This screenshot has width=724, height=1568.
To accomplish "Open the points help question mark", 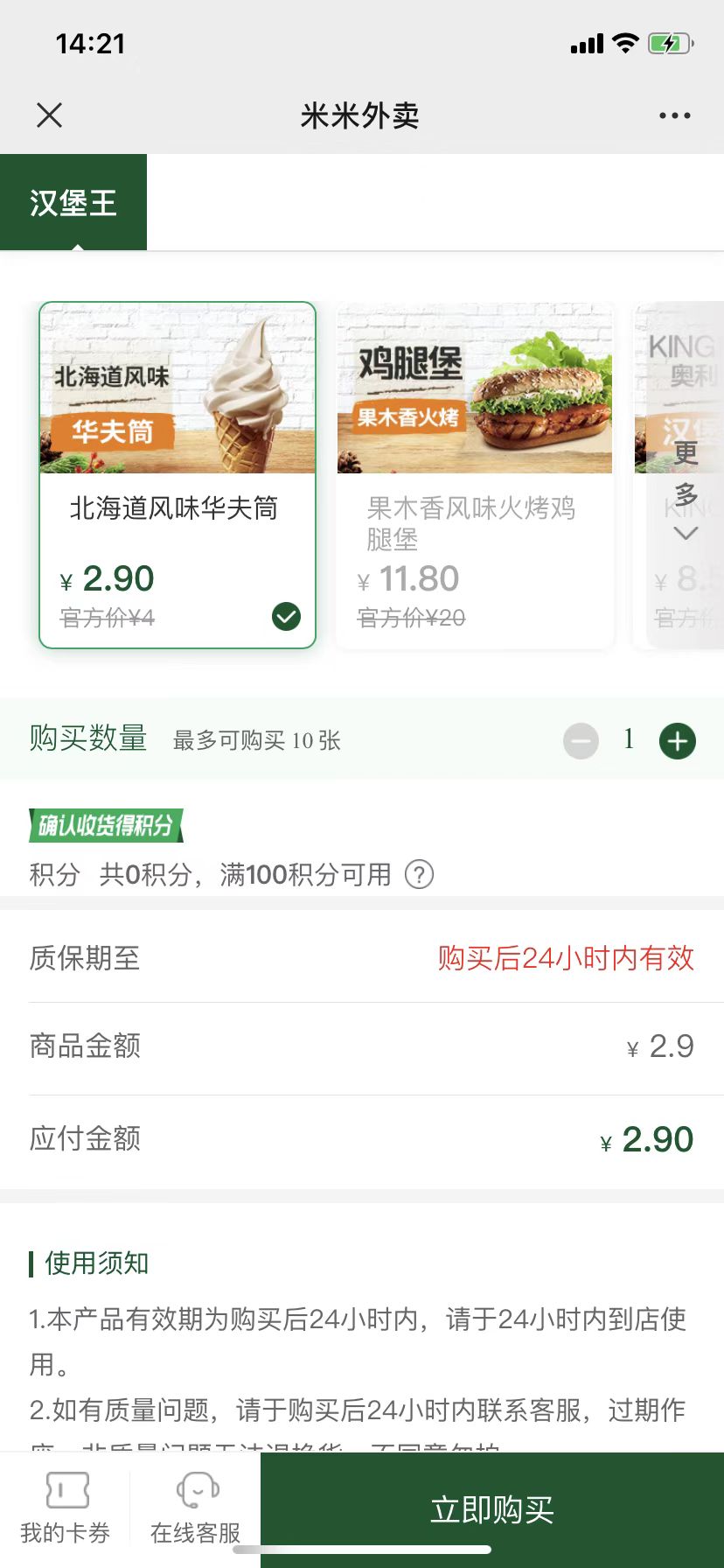I will click(420, 874).
